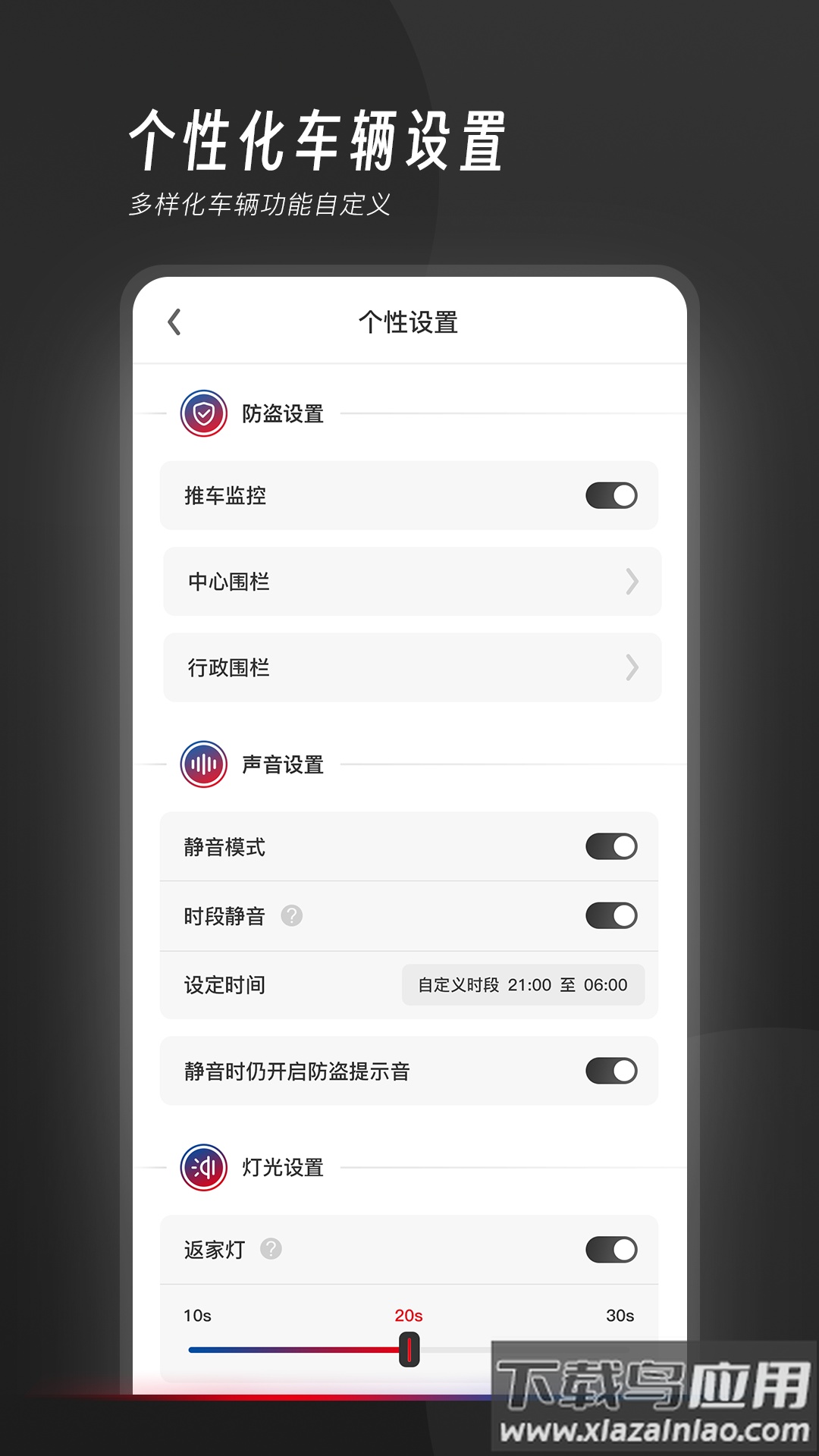Click the 声音设置 section label
Viewport: 819px width, 1456px height.
(x=281, y=765)
